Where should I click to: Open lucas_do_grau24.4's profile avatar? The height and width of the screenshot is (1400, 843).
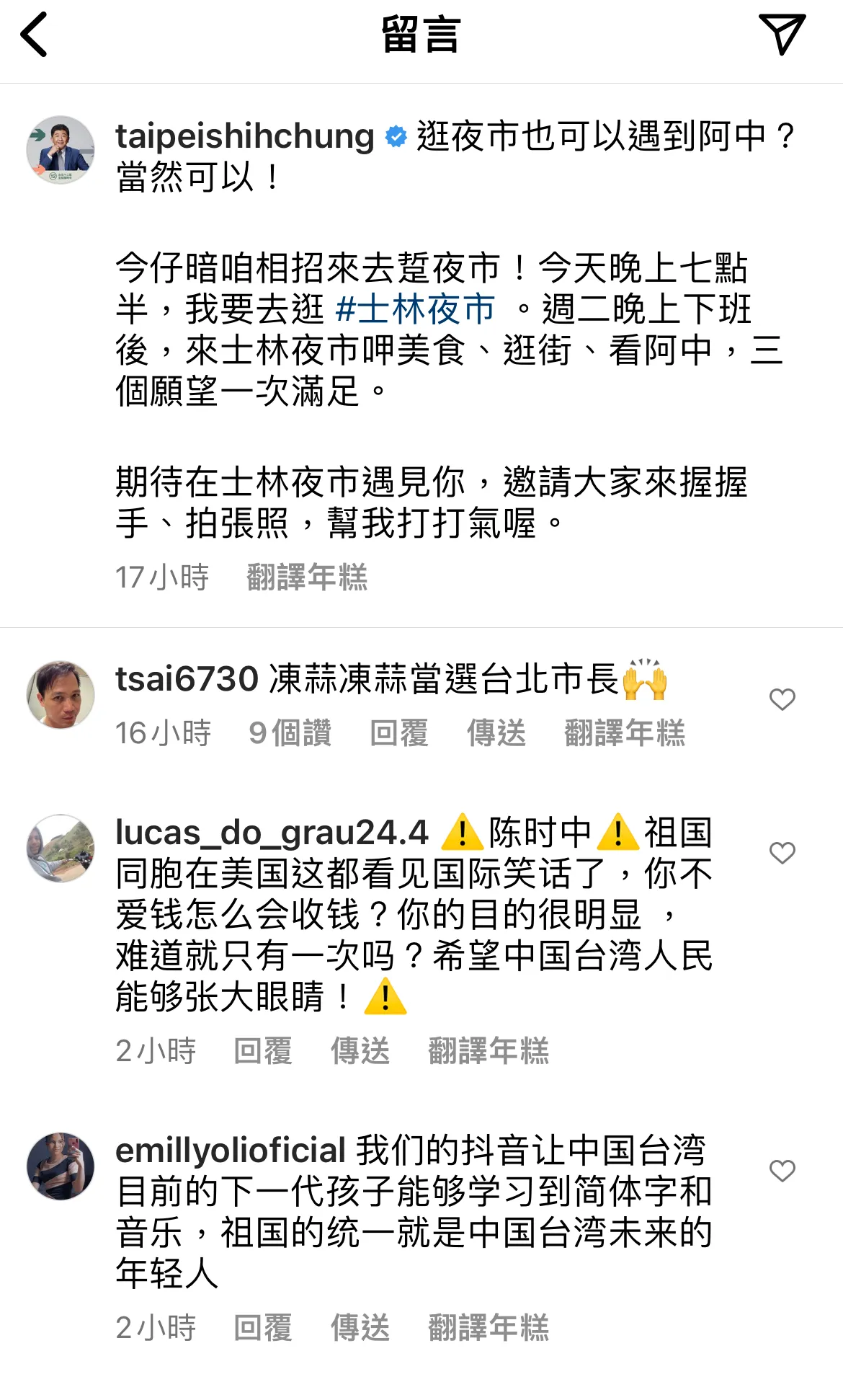(x=61, y=849)
